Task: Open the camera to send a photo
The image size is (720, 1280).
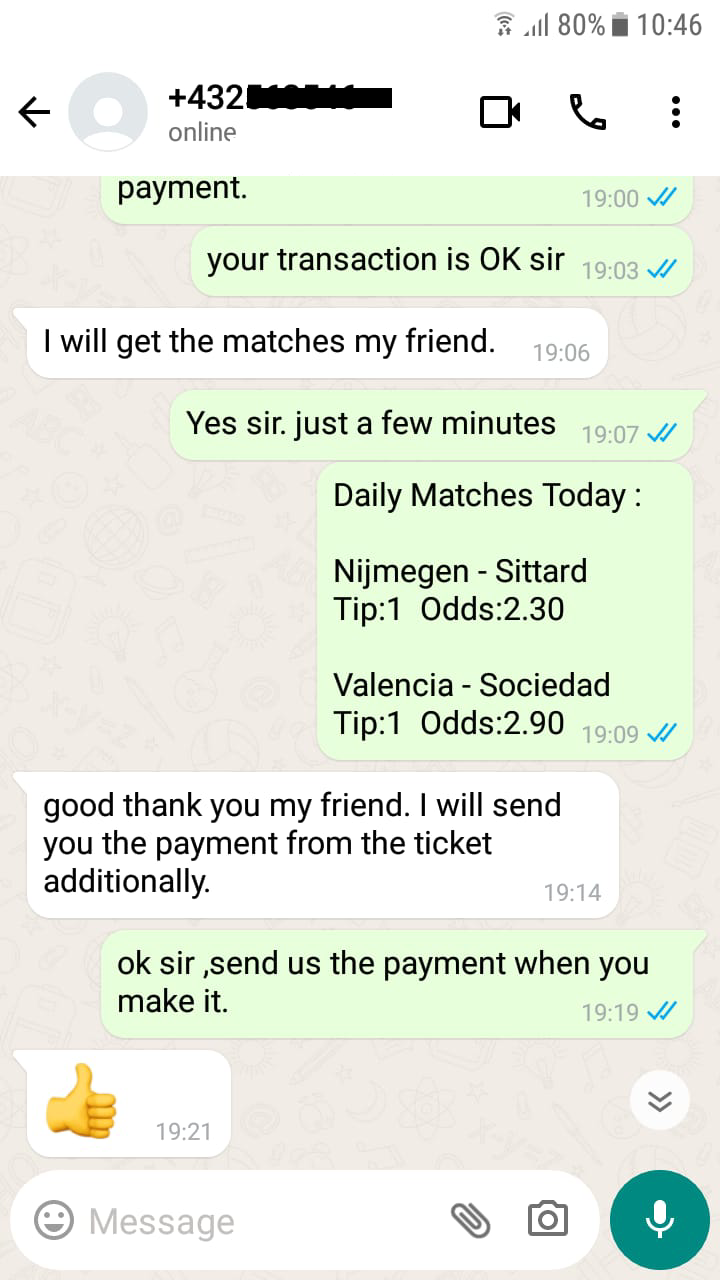Action: point(547,1219)
